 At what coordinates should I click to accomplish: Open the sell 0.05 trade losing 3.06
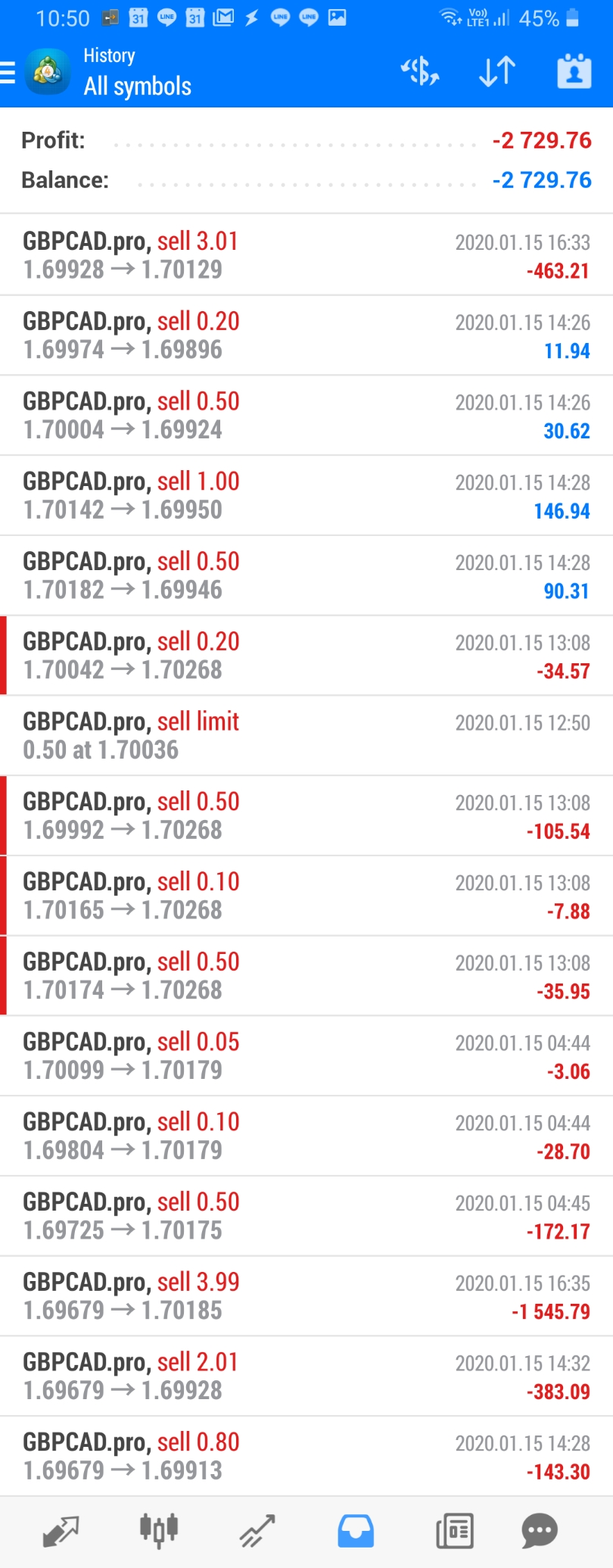[306, 1055]
